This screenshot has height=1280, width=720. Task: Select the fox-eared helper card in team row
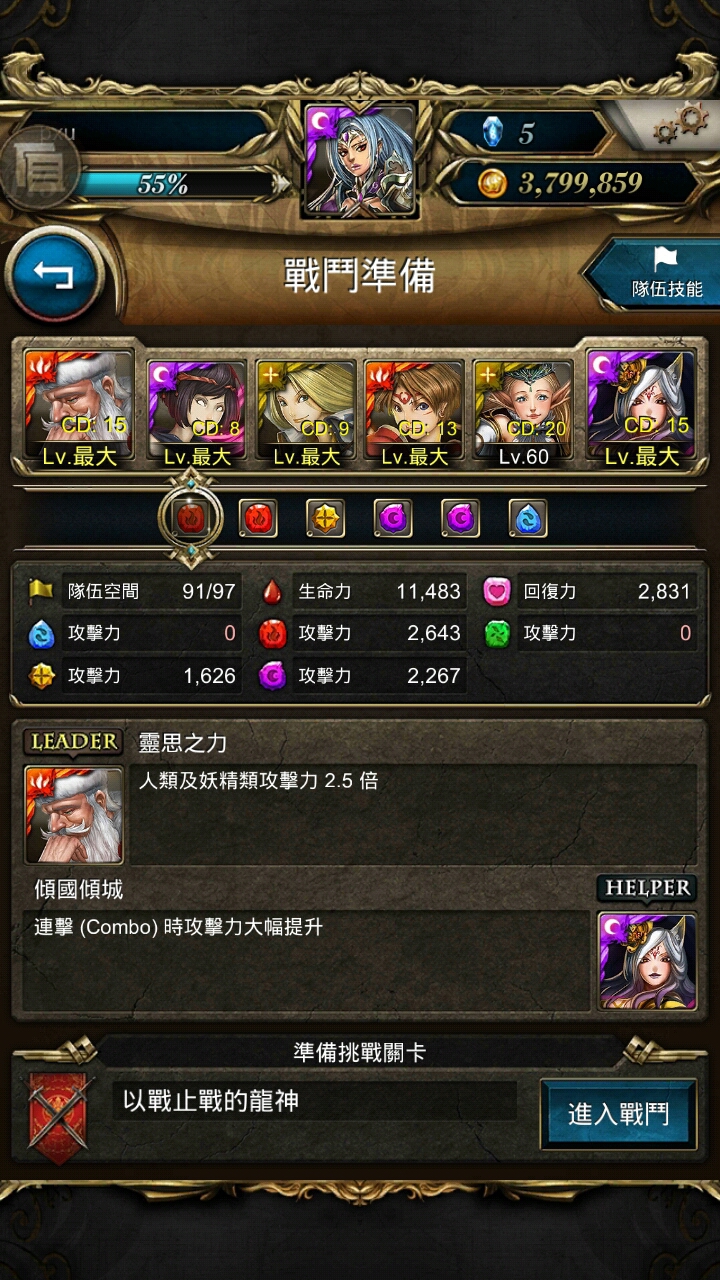(x=641, y=410)
